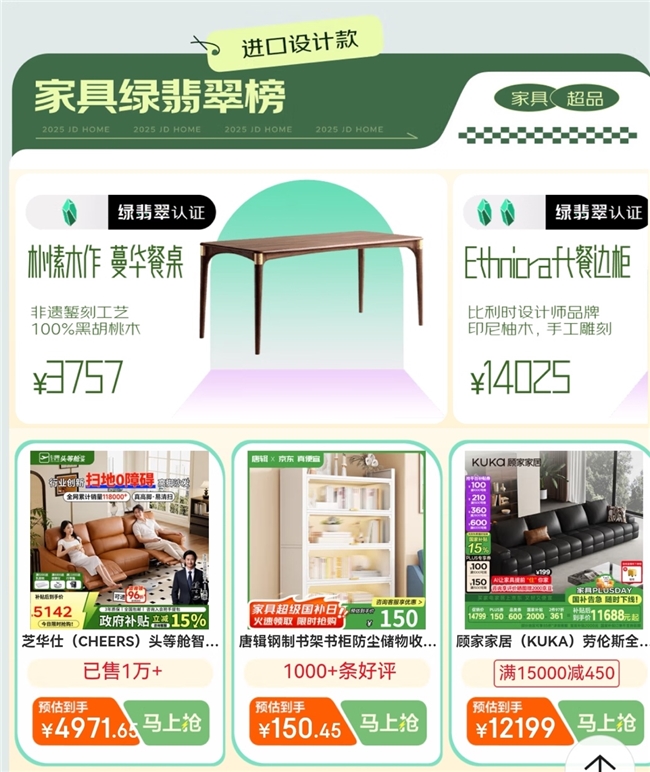Select the 超品 chip
The width and height of the screenshot is (650, 772).
click(586, 98)
